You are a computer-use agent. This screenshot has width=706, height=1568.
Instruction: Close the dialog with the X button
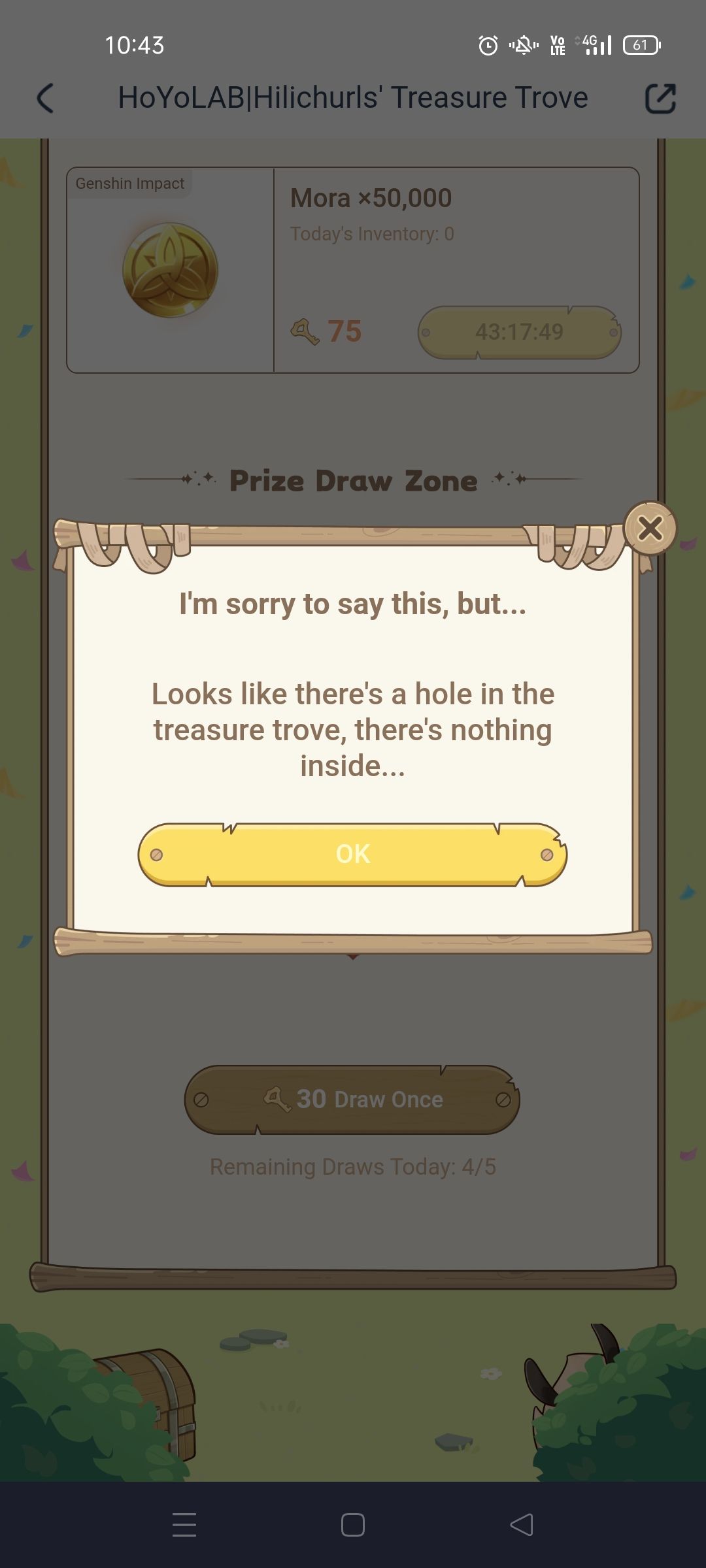pos(650,528)
